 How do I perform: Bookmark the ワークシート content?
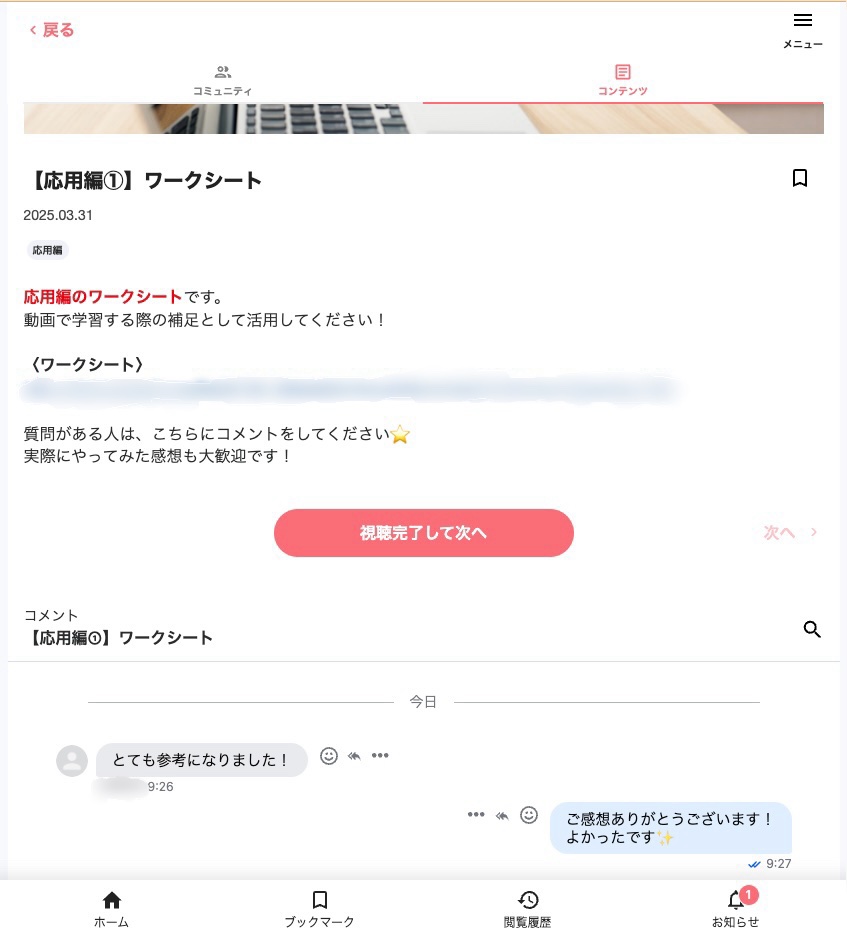[x=799, y=178]
